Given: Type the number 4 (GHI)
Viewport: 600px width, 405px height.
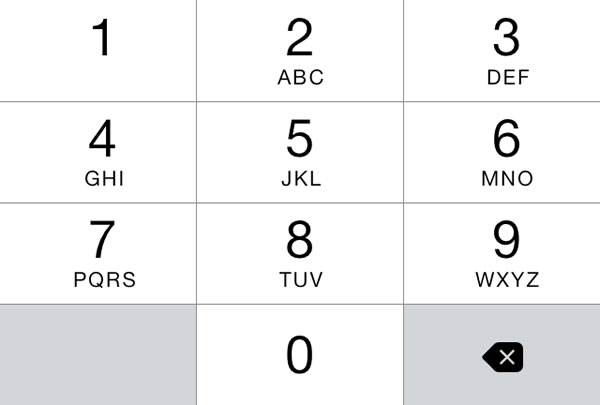Looking at the screenshot, I should [x=98, y=152].
